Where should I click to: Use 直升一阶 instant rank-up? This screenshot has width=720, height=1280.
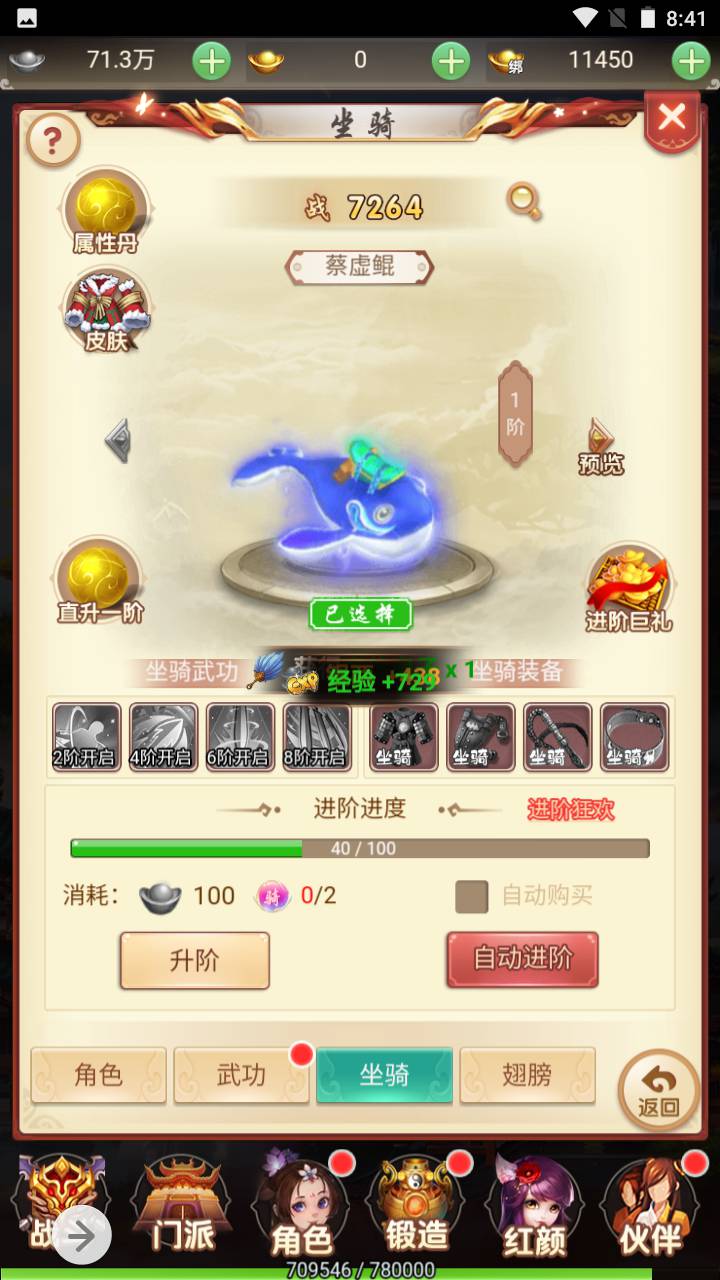(x=99, y=583)
